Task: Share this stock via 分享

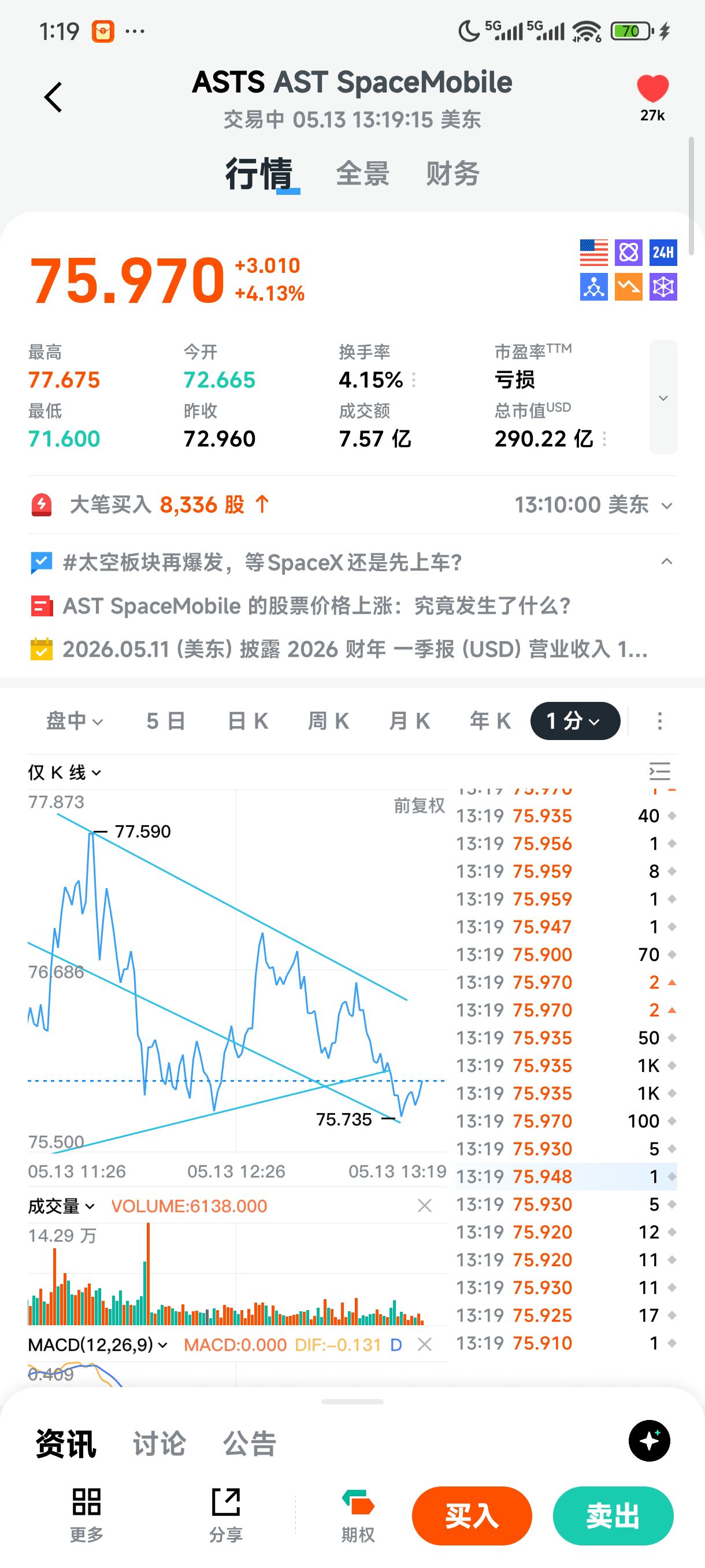Action: point(226,1515)
